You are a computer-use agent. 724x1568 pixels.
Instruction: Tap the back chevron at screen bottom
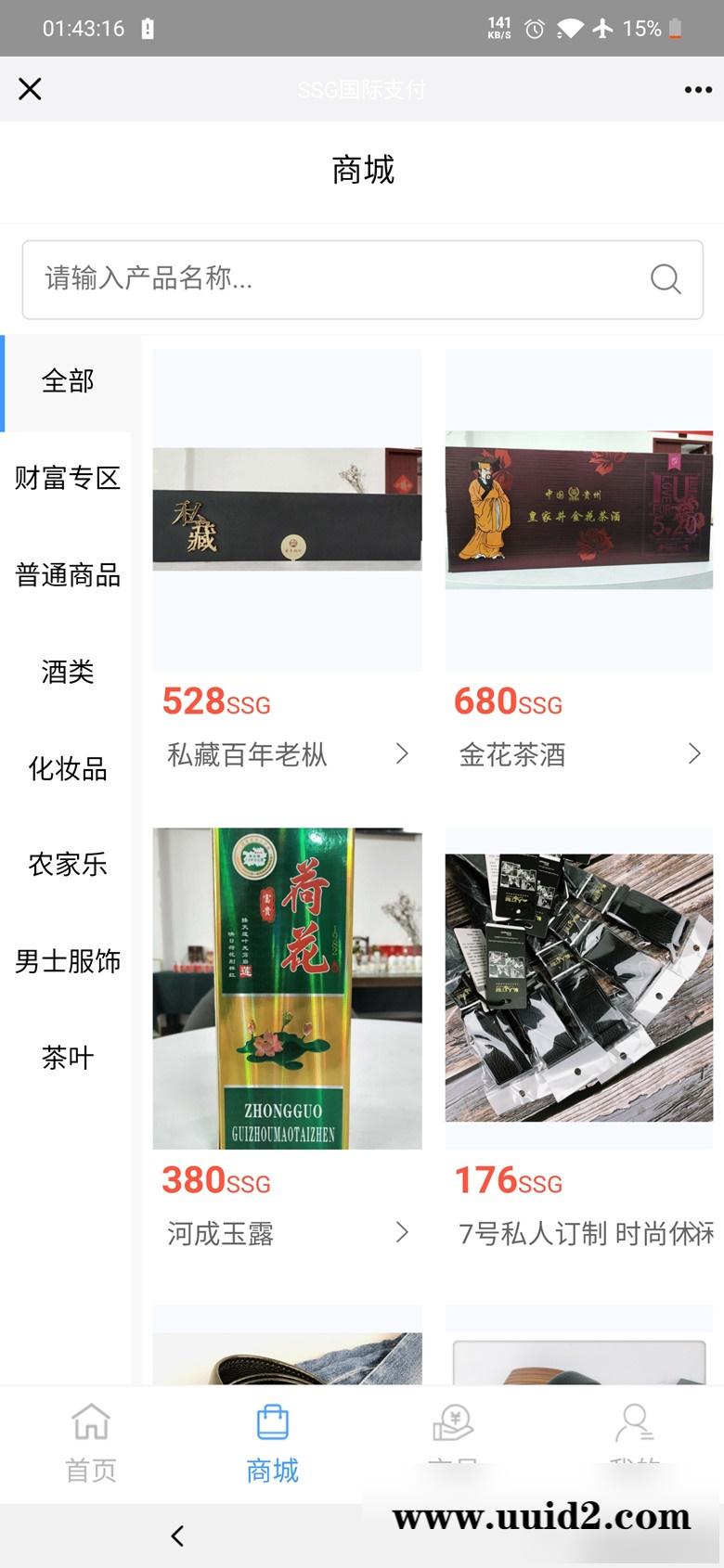[x=176, y=1536]
